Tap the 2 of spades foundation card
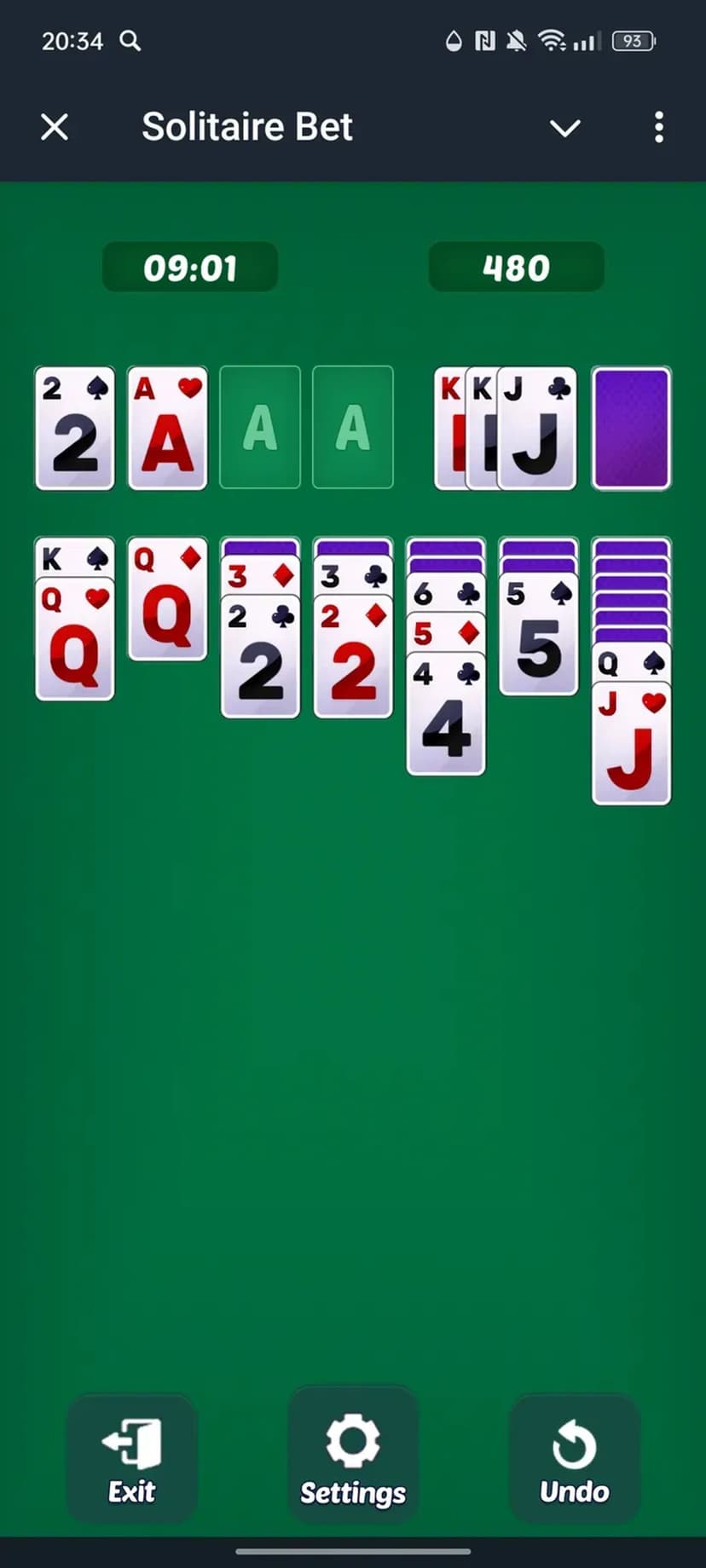706x1568 pixels. pos(75,428)
